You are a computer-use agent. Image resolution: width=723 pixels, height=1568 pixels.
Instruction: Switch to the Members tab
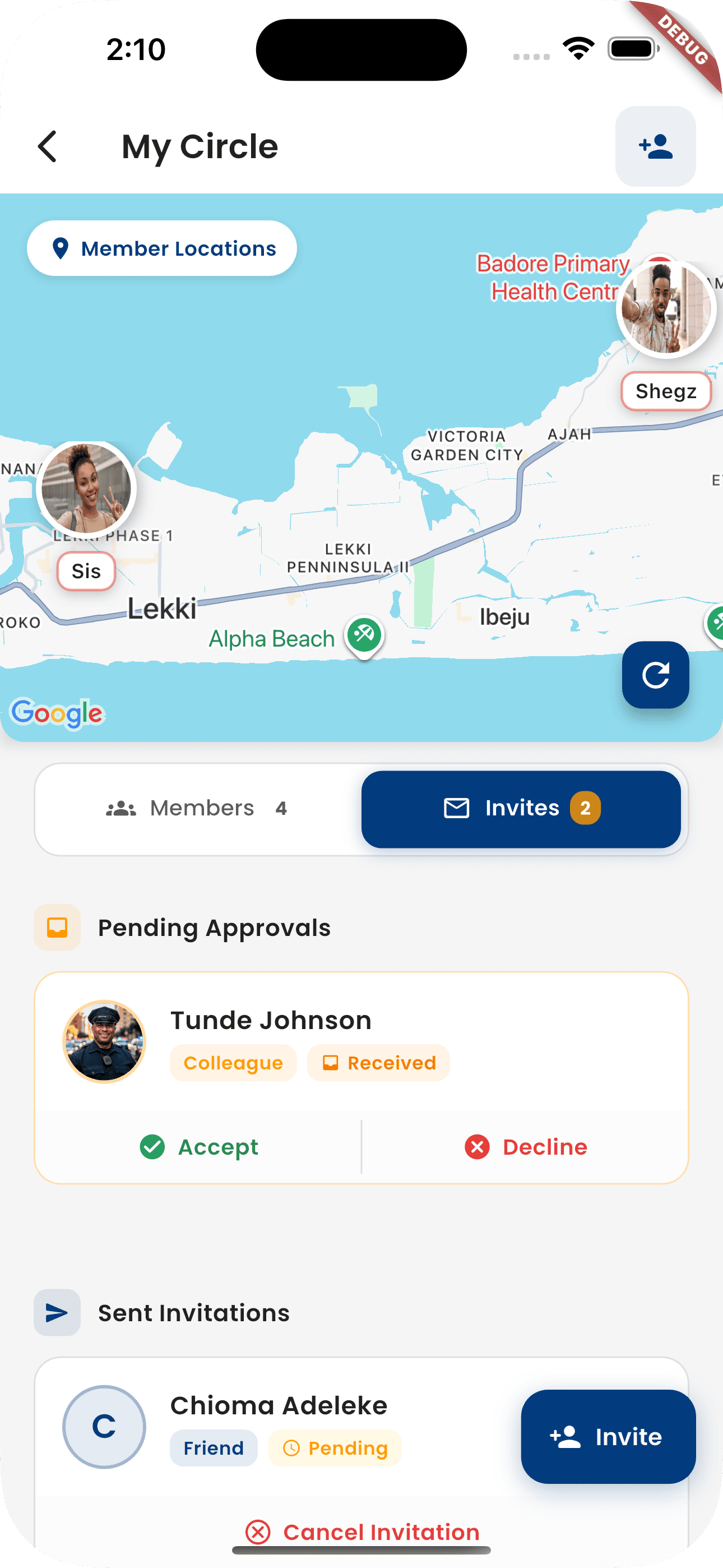[198, 808]
